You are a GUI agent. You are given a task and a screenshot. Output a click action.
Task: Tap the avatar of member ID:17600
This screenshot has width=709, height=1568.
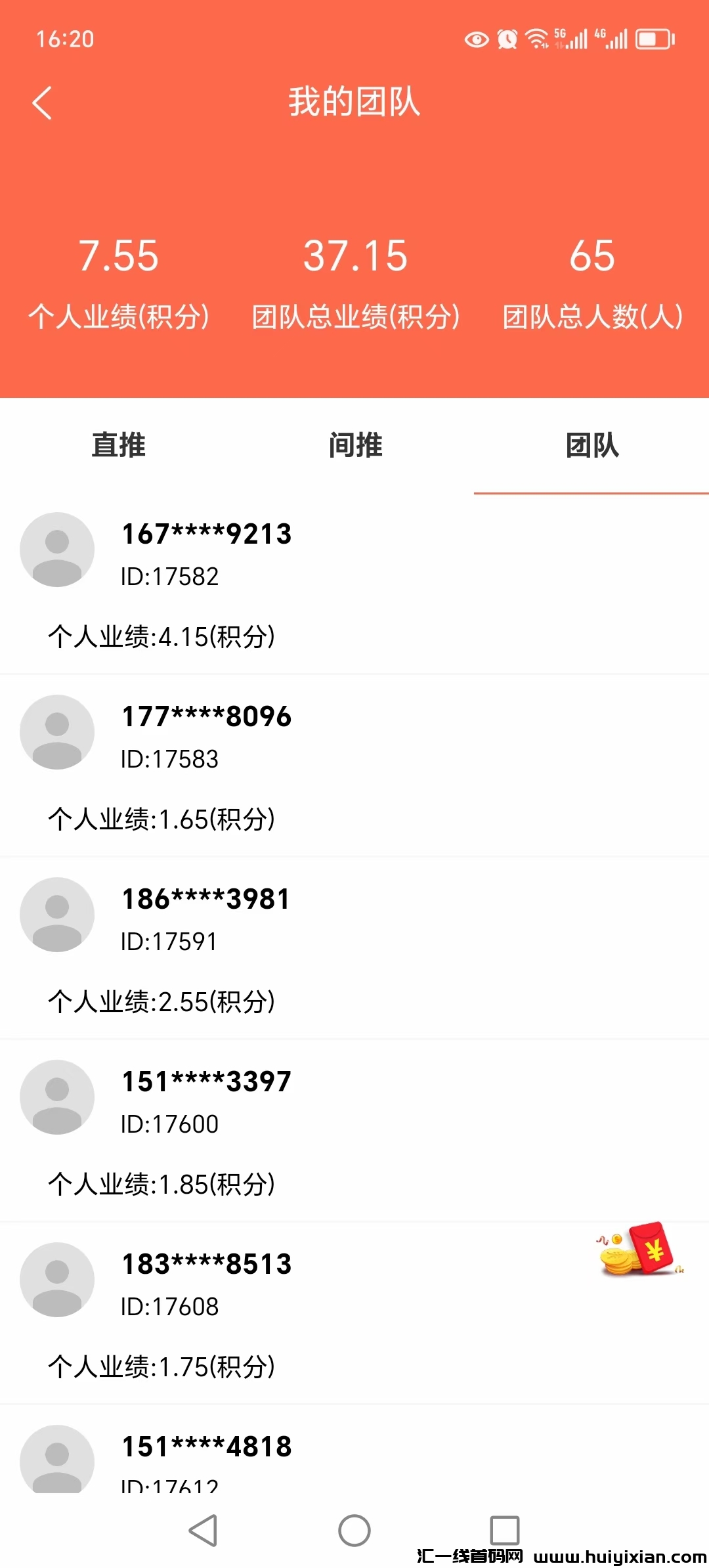[x=56, y=1097]
